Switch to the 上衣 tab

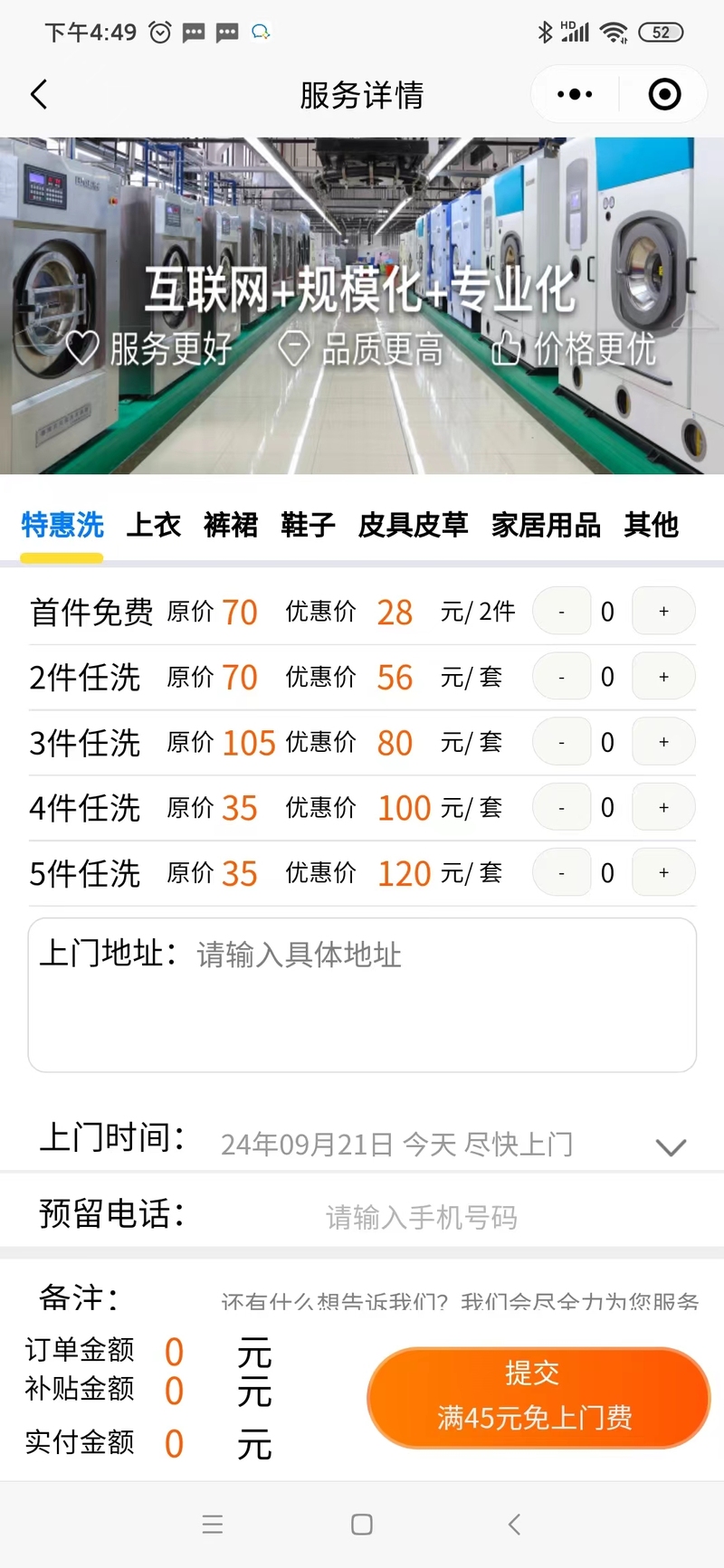click(153, 525)
